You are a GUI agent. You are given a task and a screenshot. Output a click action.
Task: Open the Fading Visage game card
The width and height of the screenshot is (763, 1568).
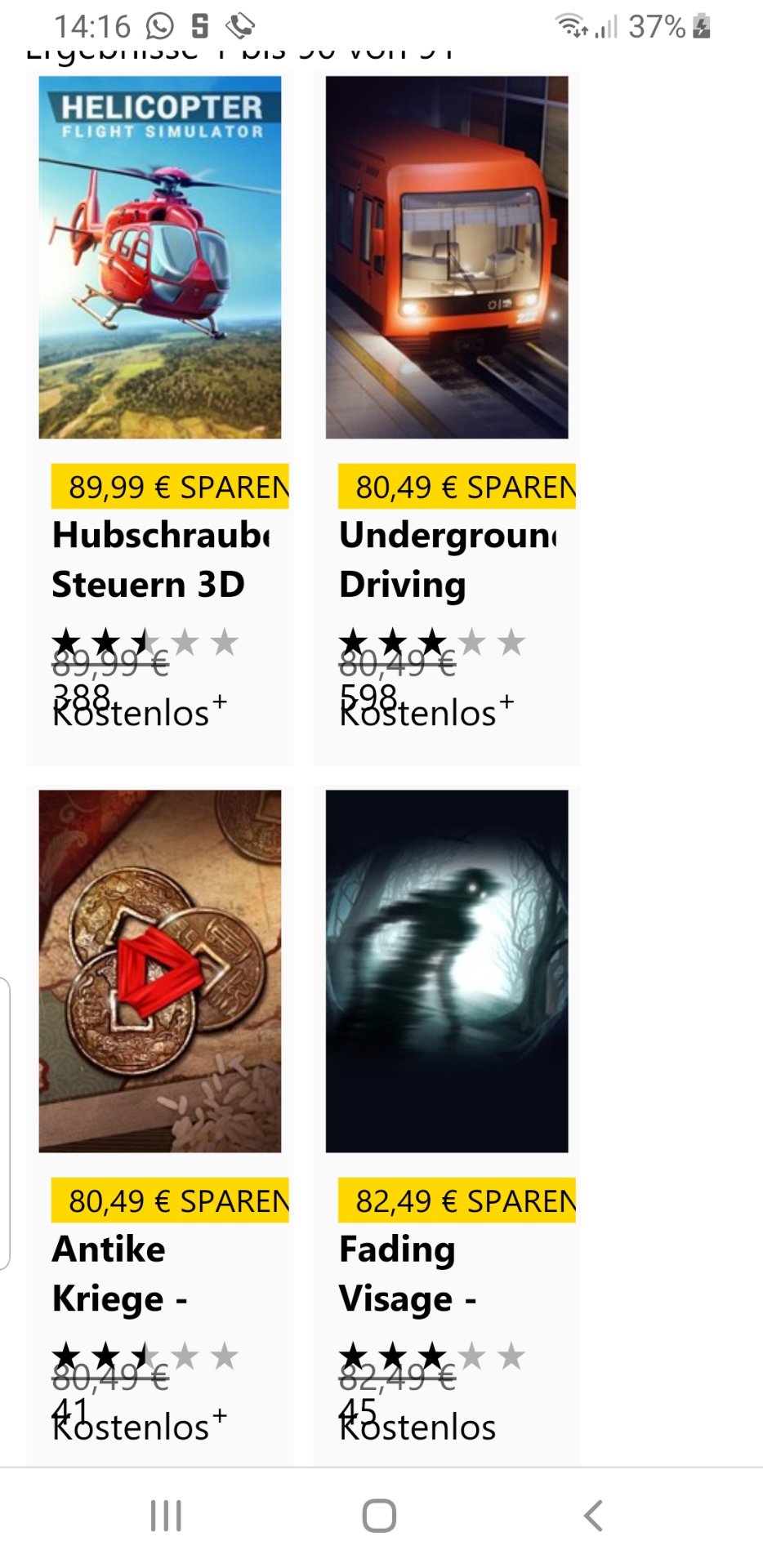click(x=447, y=1125)
